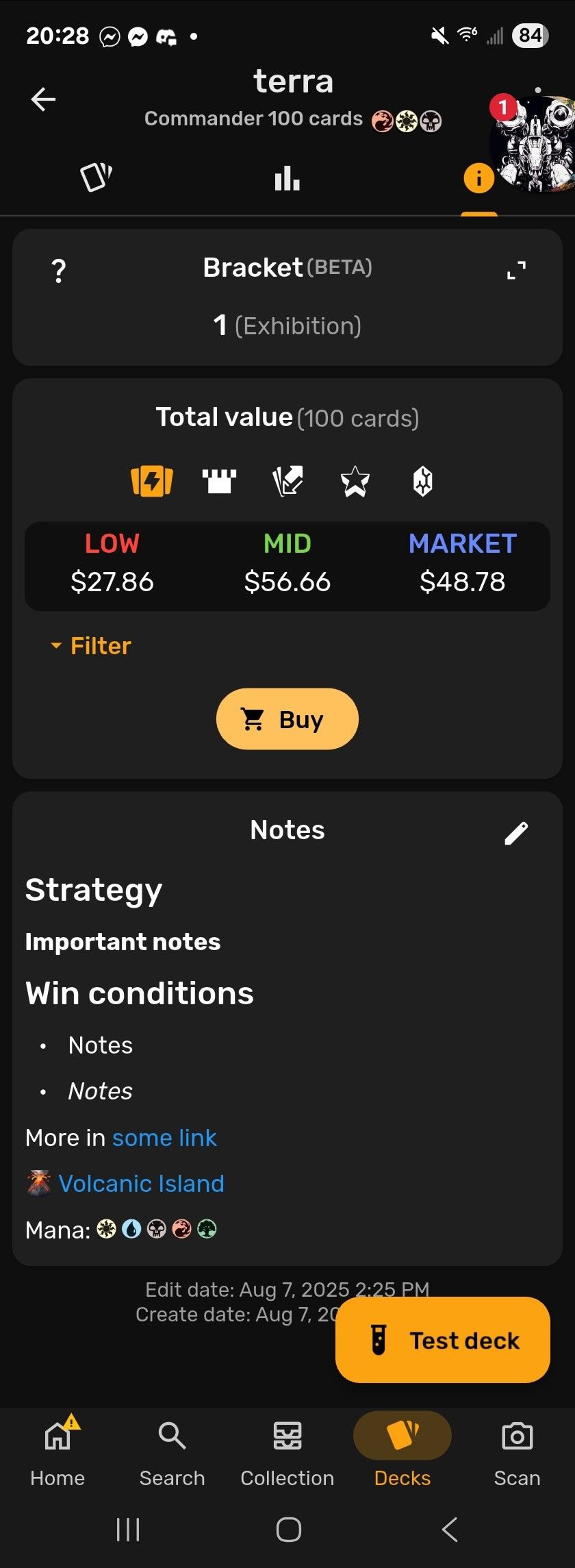Viewport: 575px width, 1568px height.
Task: Launch Test deck
Action: (x=443, y=1340)
